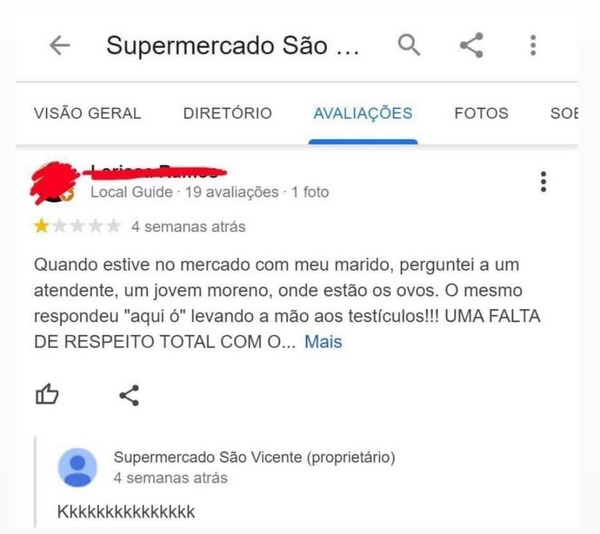Viewport: 600px width, 534px height.
Task: Open the app bar overflow menu
Action: coord(533,45)
